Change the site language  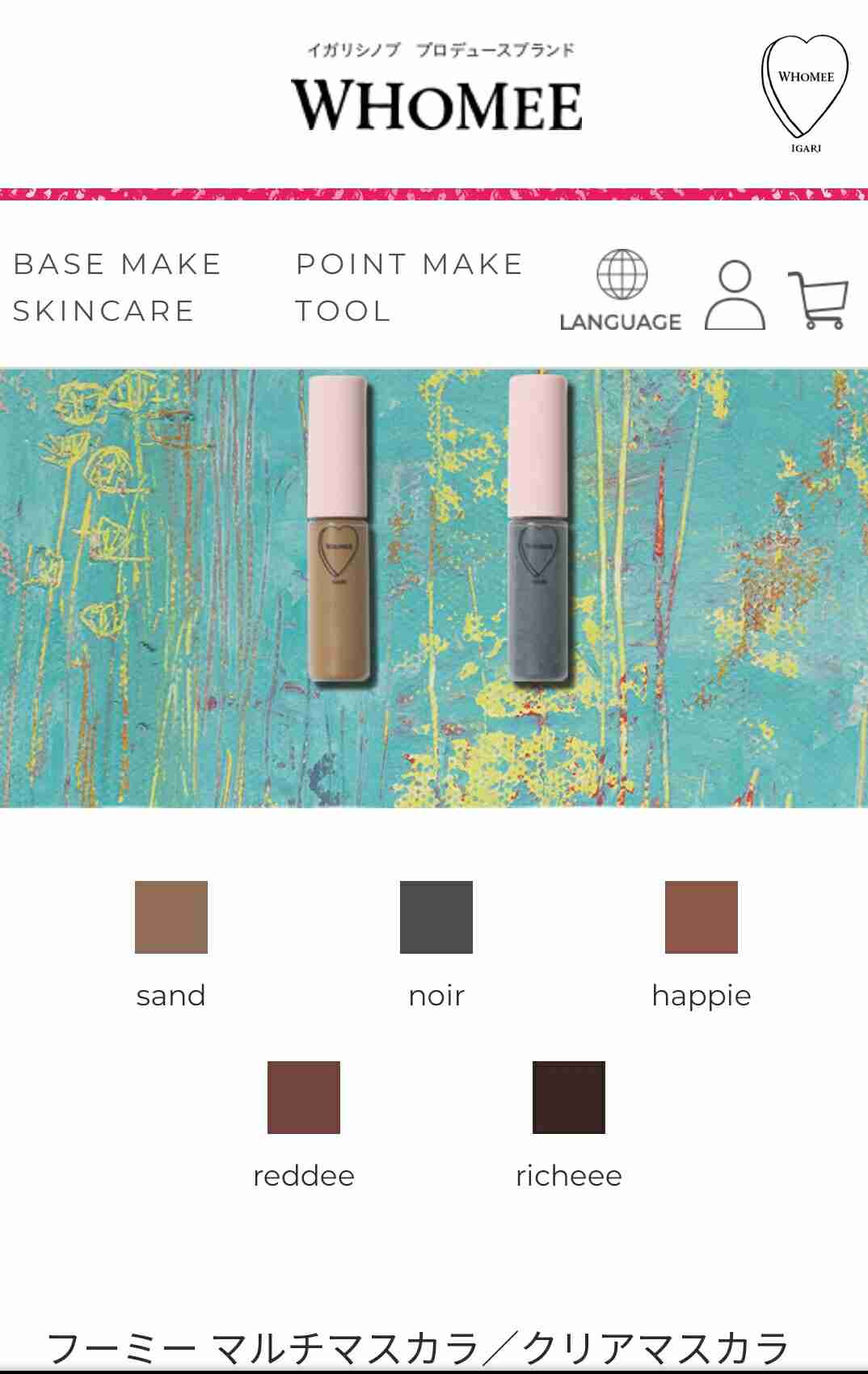621,291
